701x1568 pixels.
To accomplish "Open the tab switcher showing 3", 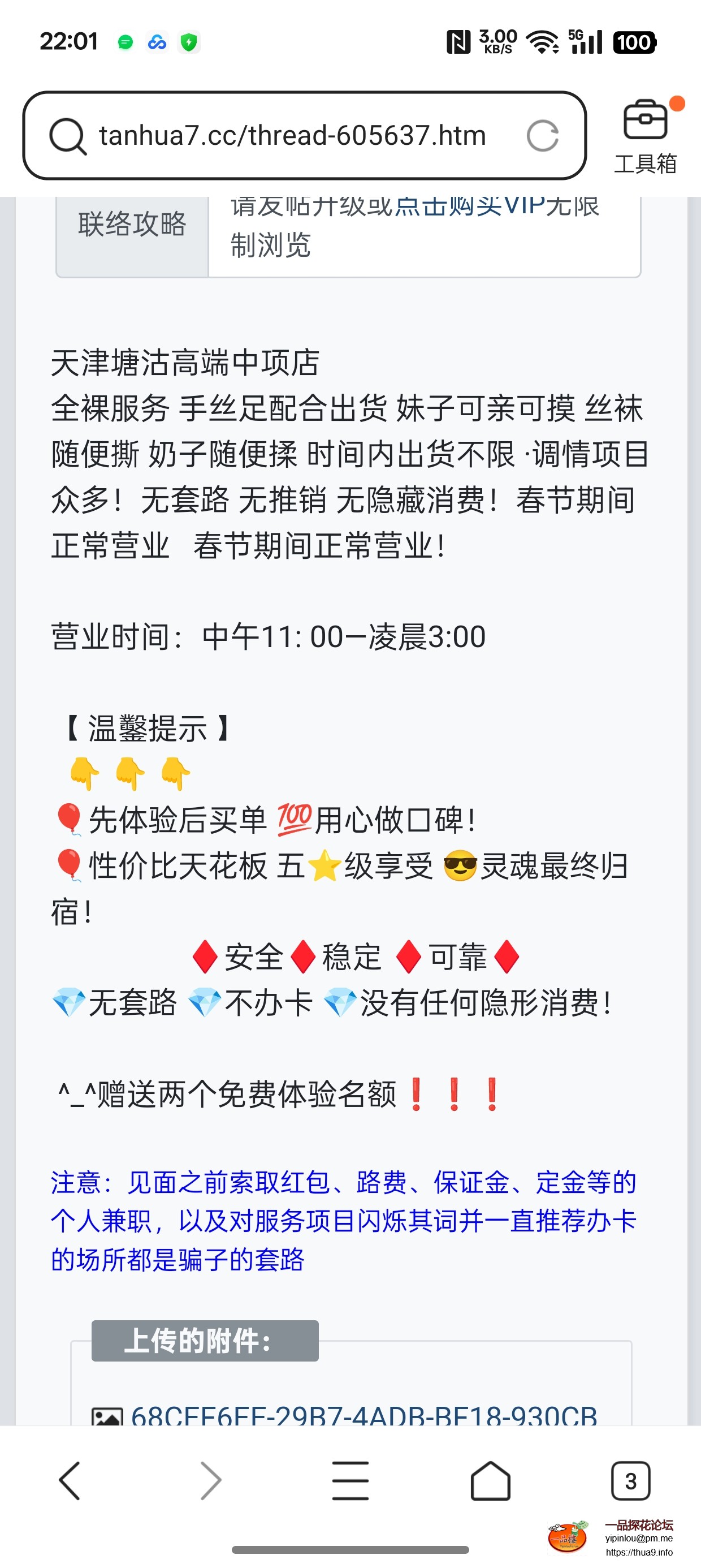I will tap(630, 1481).
